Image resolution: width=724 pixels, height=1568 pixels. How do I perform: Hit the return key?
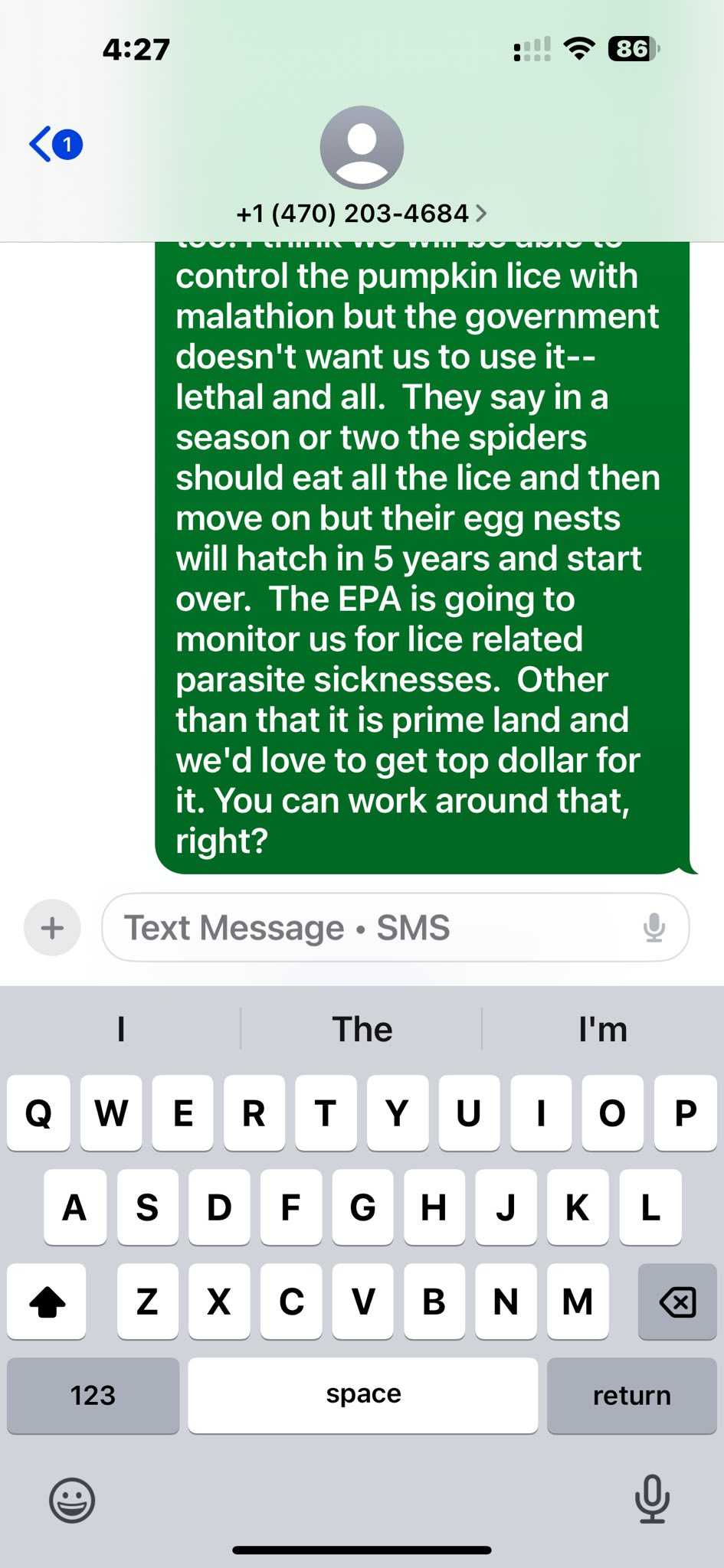click(x=631, y=1395)
